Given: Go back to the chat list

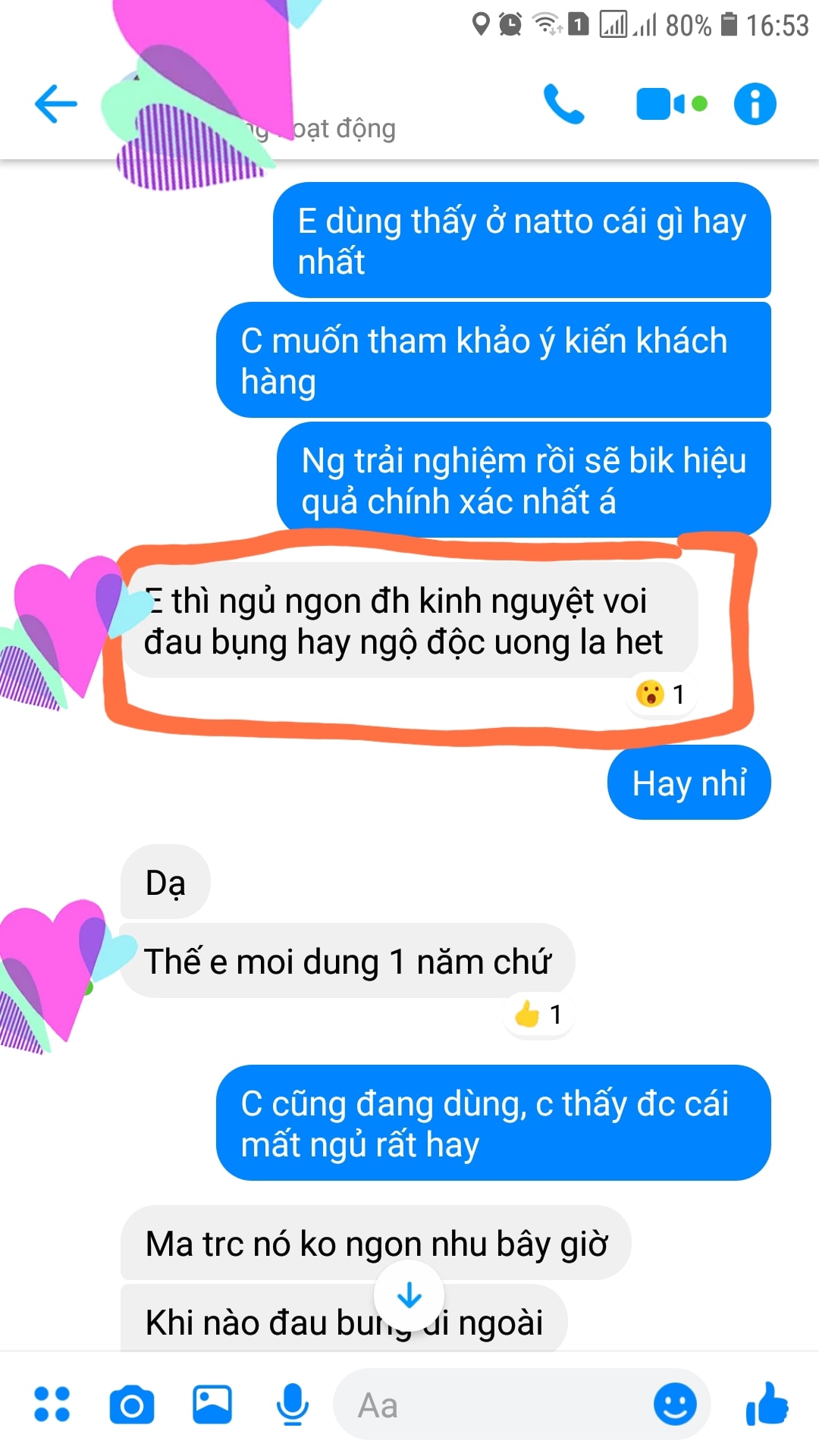Looking at the screenshot, I should tap(56, 104).
